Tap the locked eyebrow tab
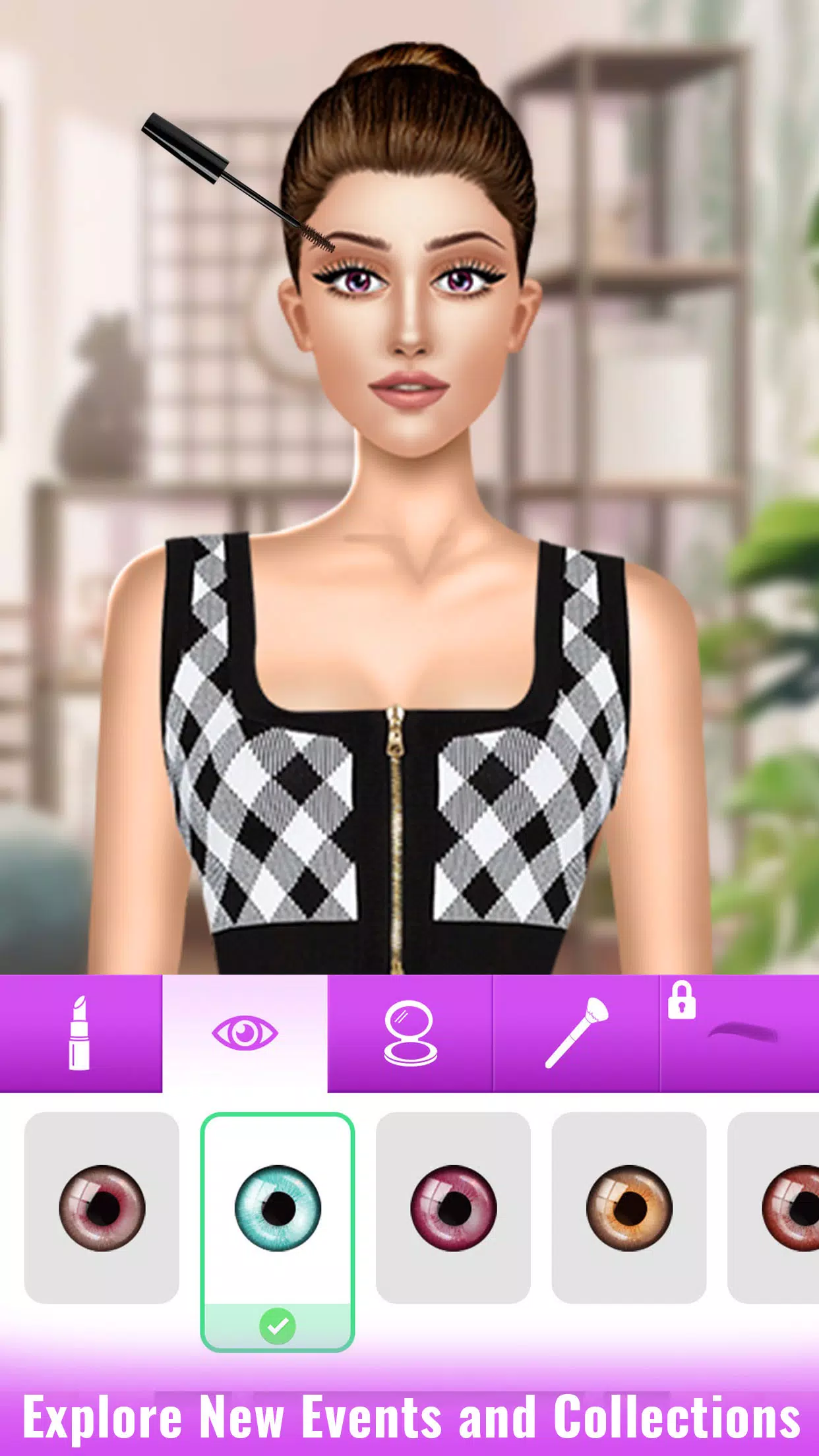This screenshot has height=1456, width=819. 740,1033
